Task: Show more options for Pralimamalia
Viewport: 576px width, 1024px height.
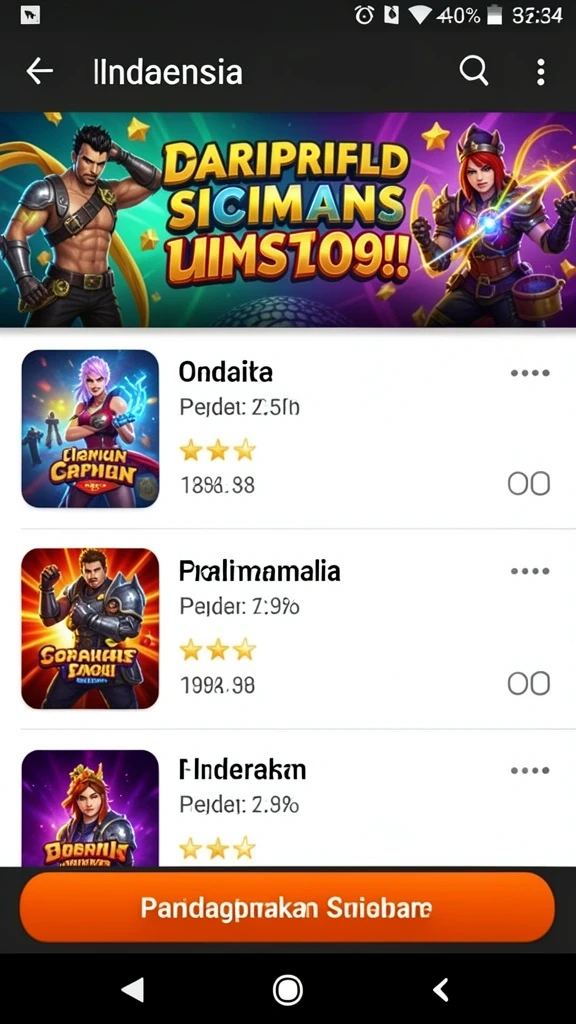Action: pyautogui.click(x=530, y=571)
